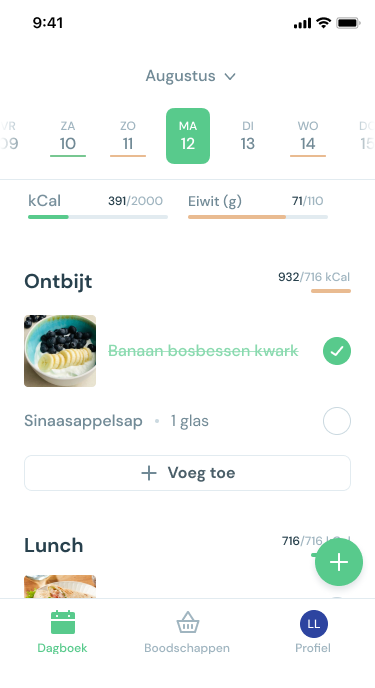Select Sunday the 11th
375x688 pixels.
pyautogui.click(x=128, y=136)
